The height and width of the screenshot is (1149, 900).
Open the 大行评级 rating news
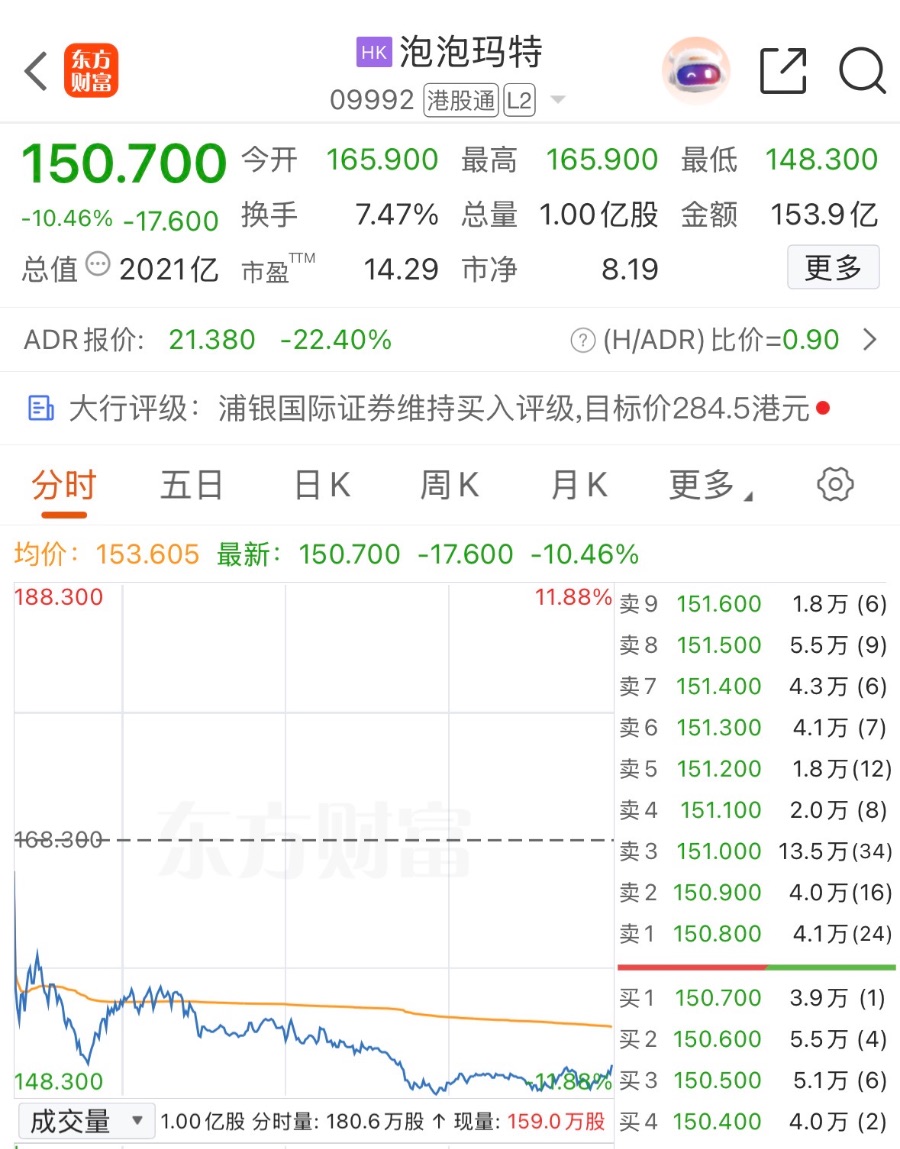coord(430,408)
